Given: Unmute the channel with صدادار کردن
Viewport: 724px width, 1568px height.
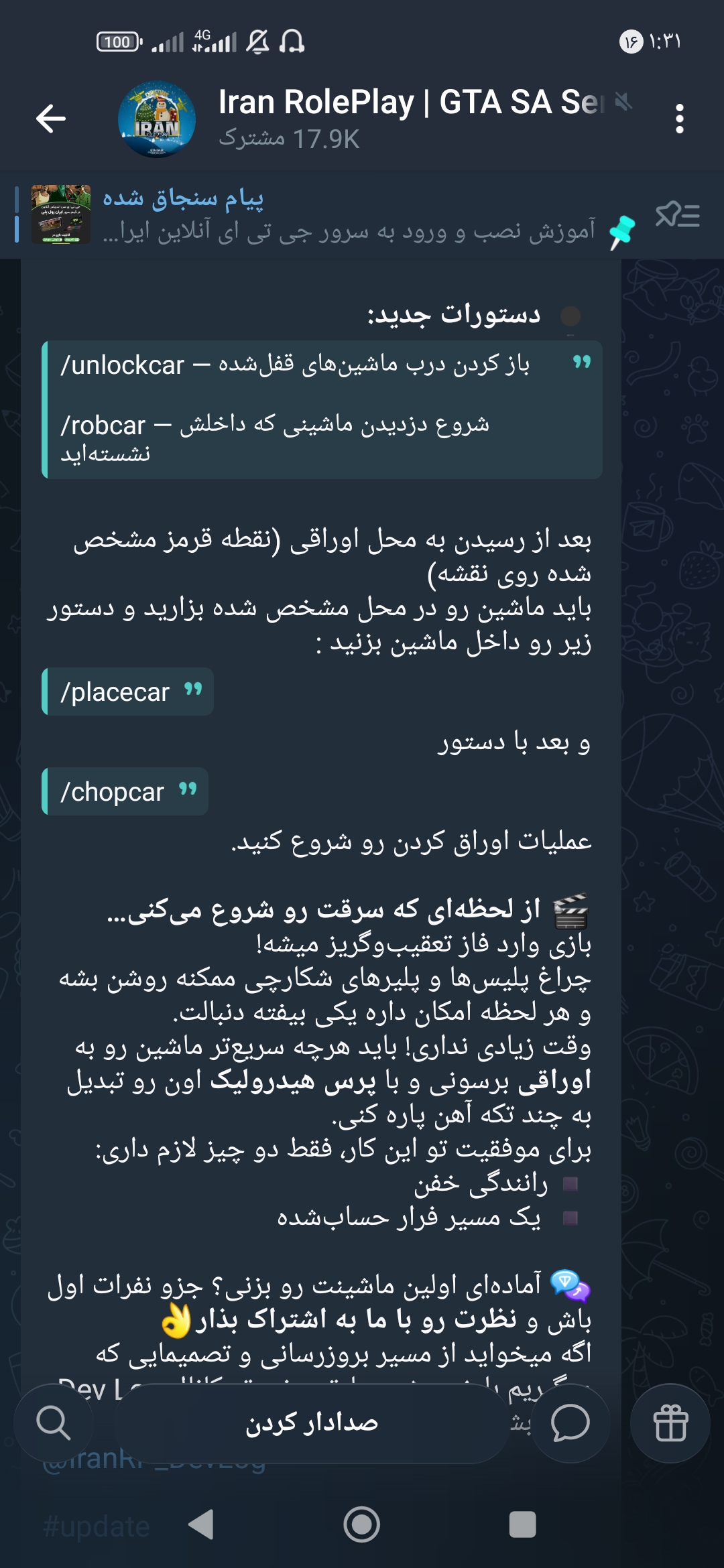Looking at the screenshot, I should click(x=312, y=1423).
